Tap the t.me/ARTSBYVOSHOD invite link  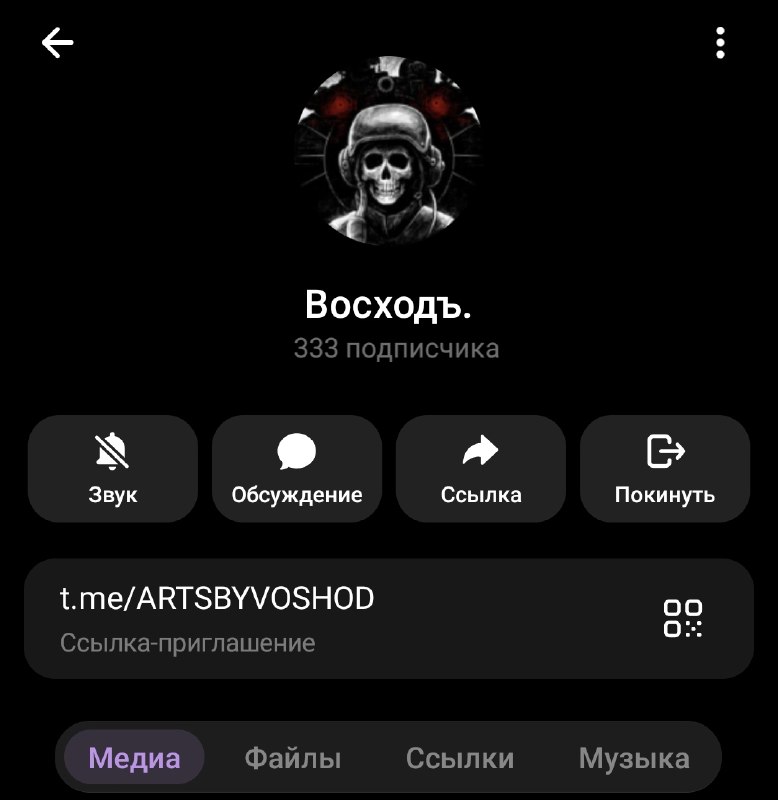[217, 598]
